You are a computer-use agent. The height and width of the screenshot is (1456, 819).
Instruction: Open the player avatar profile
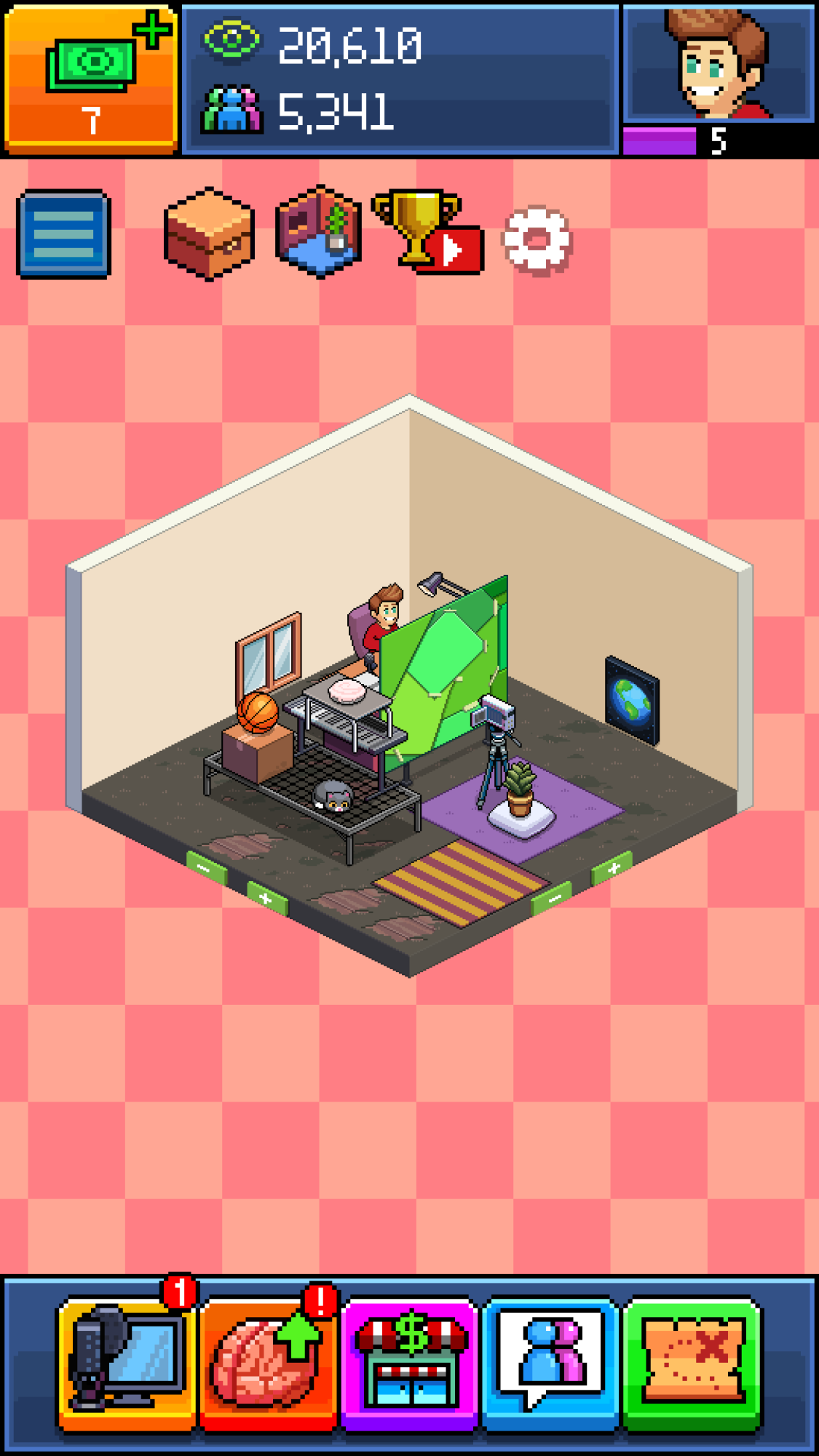[x=719, y=64]
